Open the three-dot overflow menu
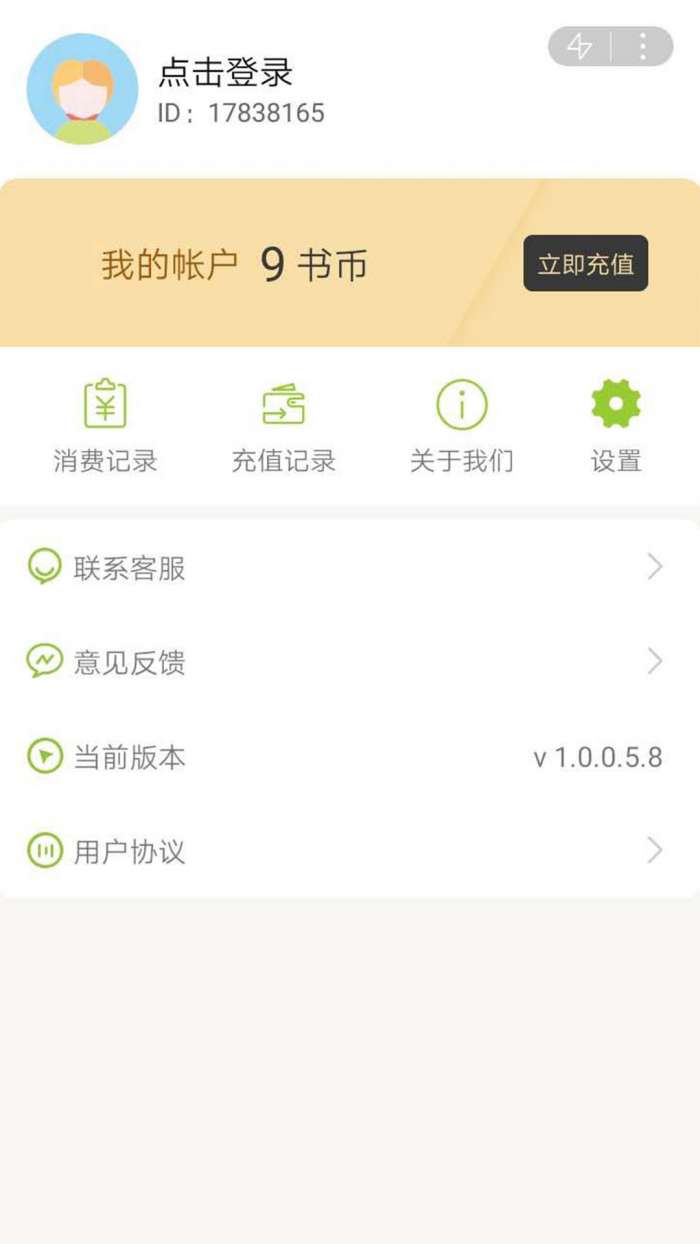700x1244 pixels. 643,46
